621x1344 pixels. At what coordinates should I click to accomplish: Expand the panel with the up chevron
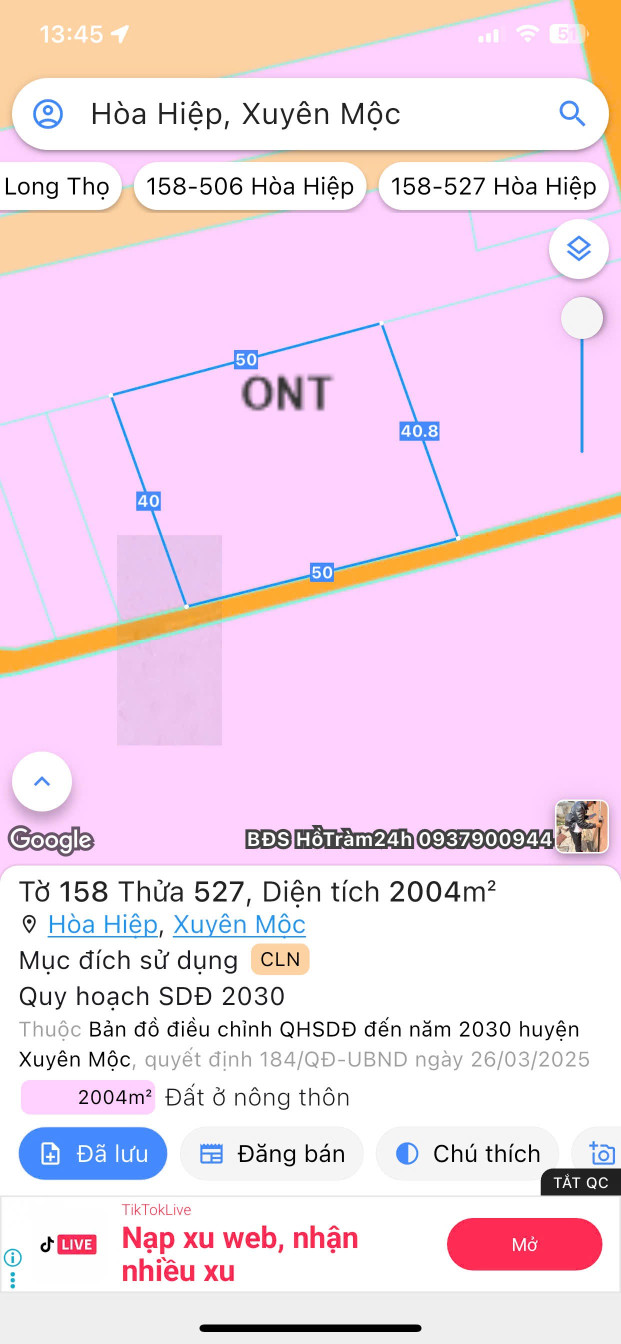click(x=42, y=781)
